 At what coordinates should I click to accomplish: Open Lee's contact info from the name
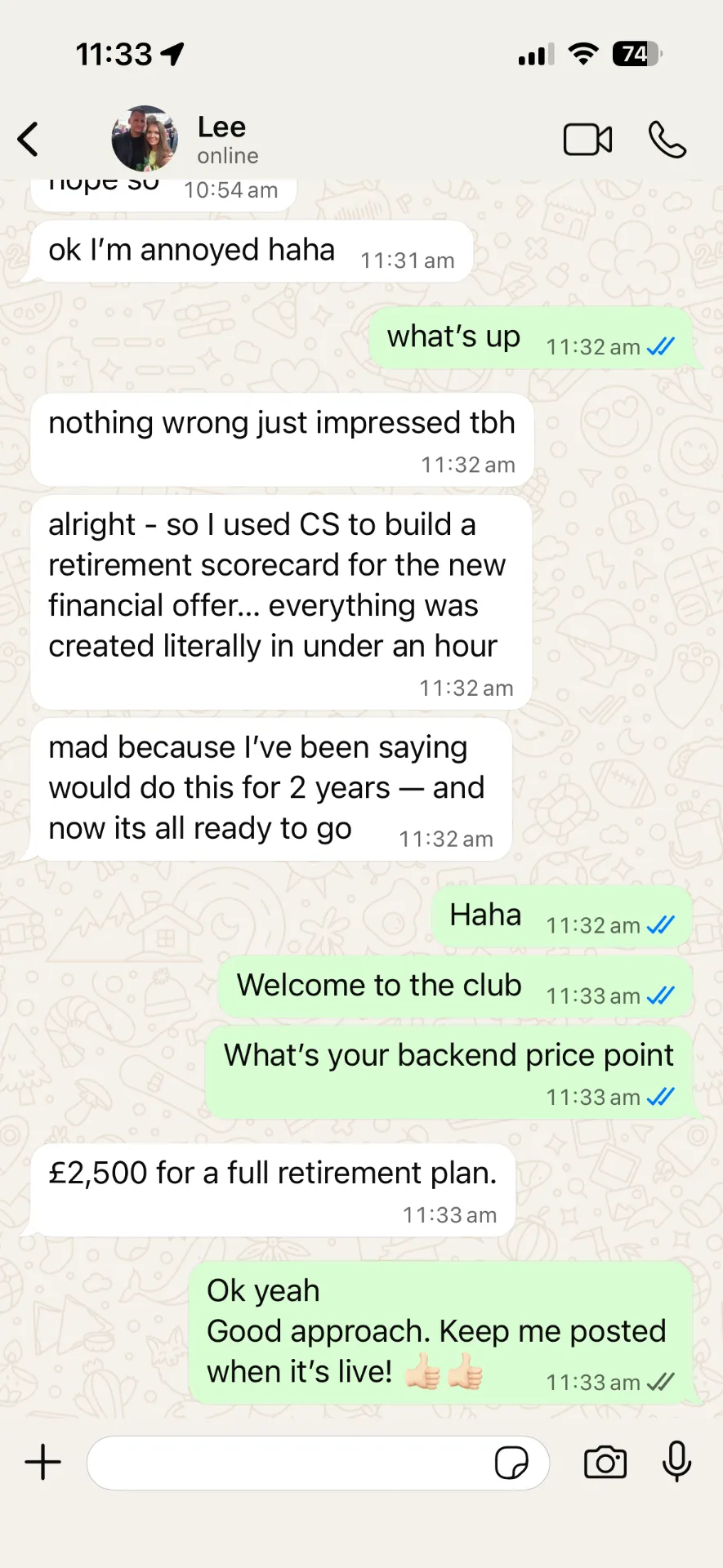pos(221,127)
